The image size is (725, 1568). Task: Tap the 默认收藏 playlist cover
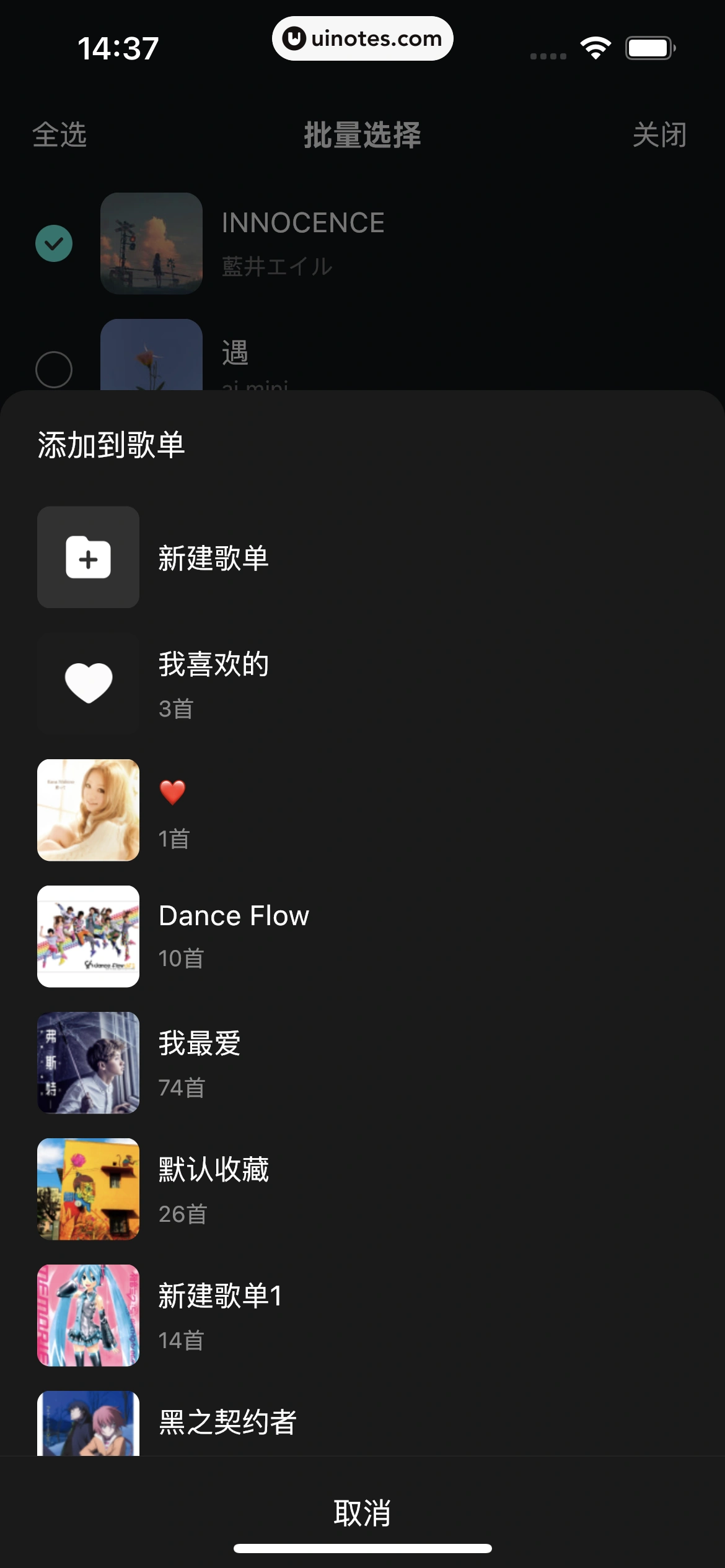point(87,1189)
